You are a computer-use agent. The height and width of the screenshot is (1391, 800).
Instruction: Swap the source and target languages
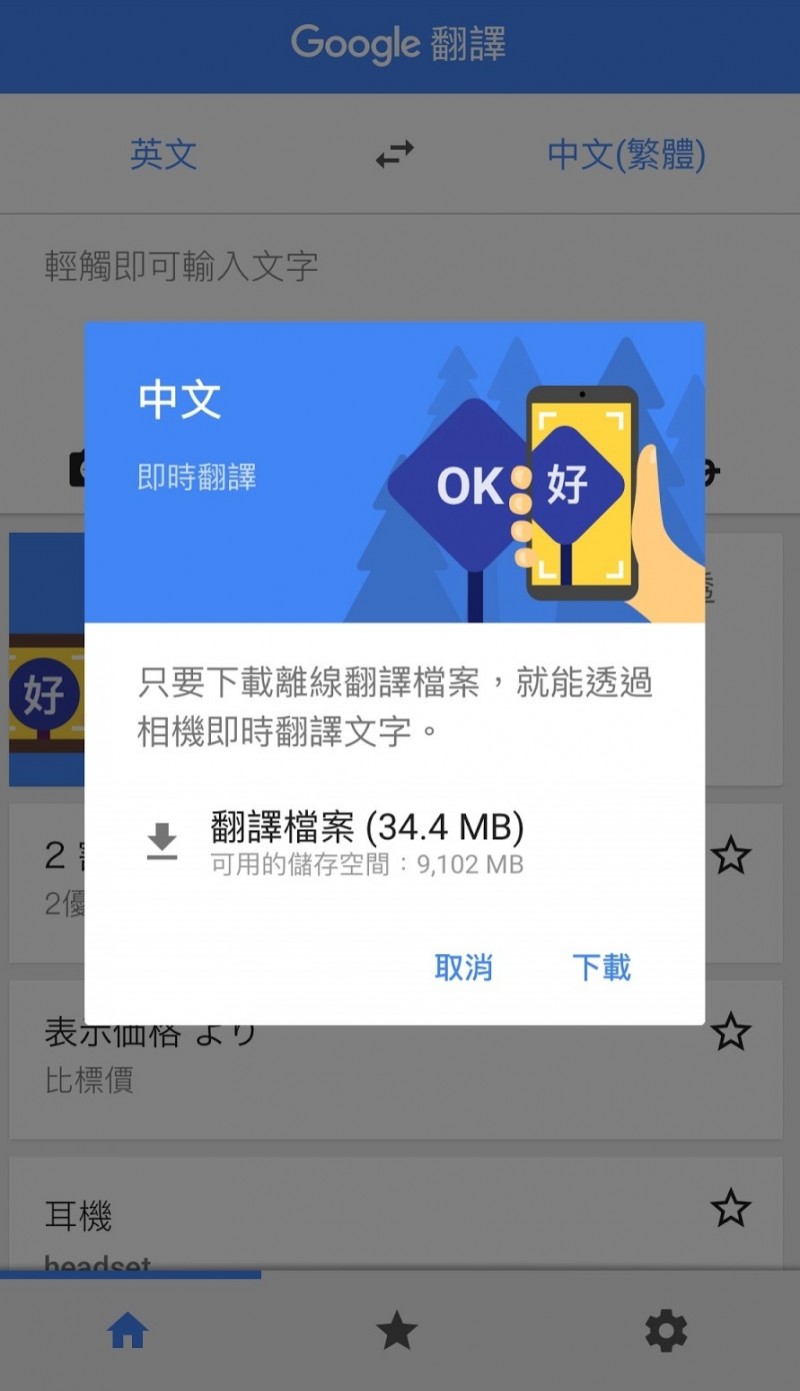click(x=395, y=154)
